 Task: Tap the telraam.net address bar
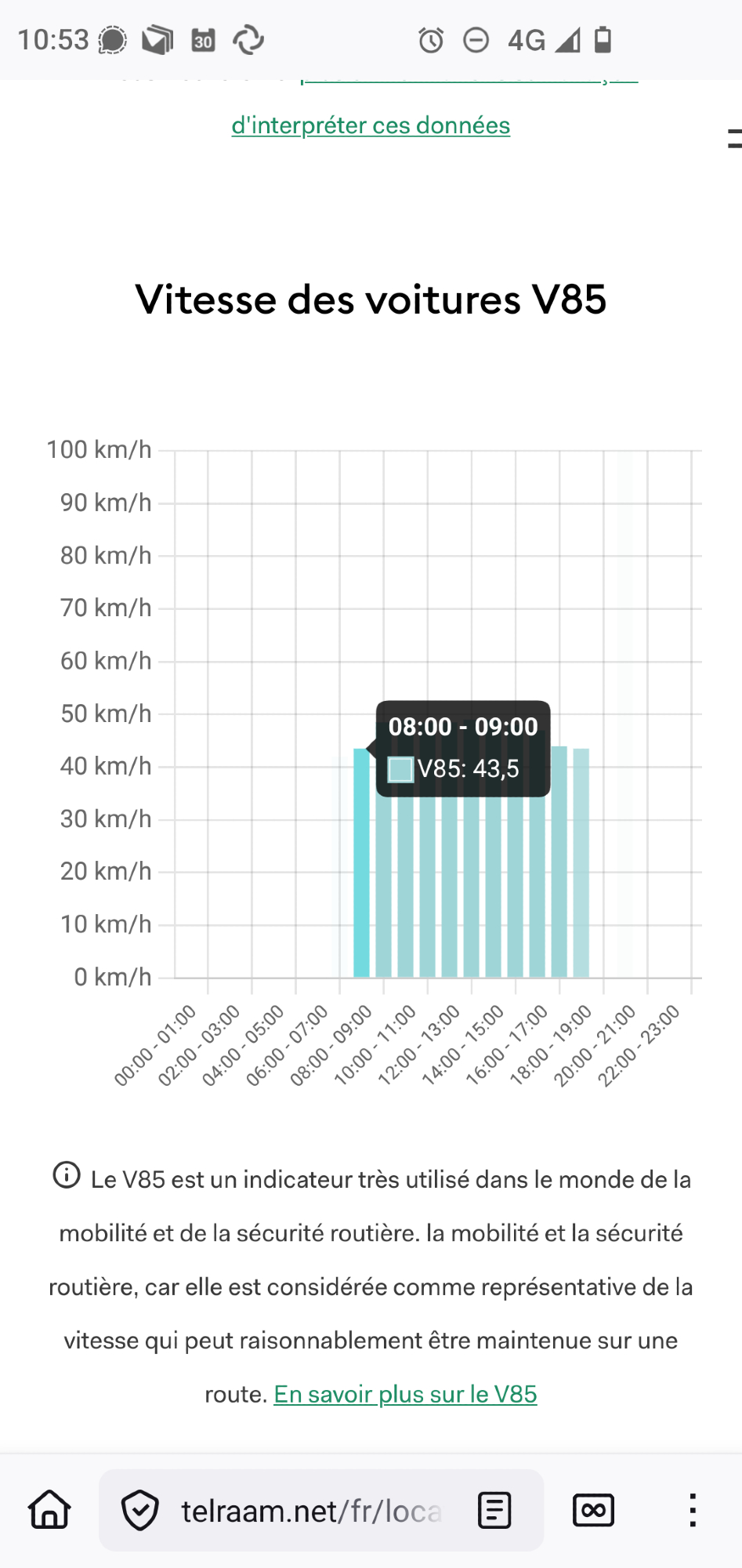(311, 1511)
